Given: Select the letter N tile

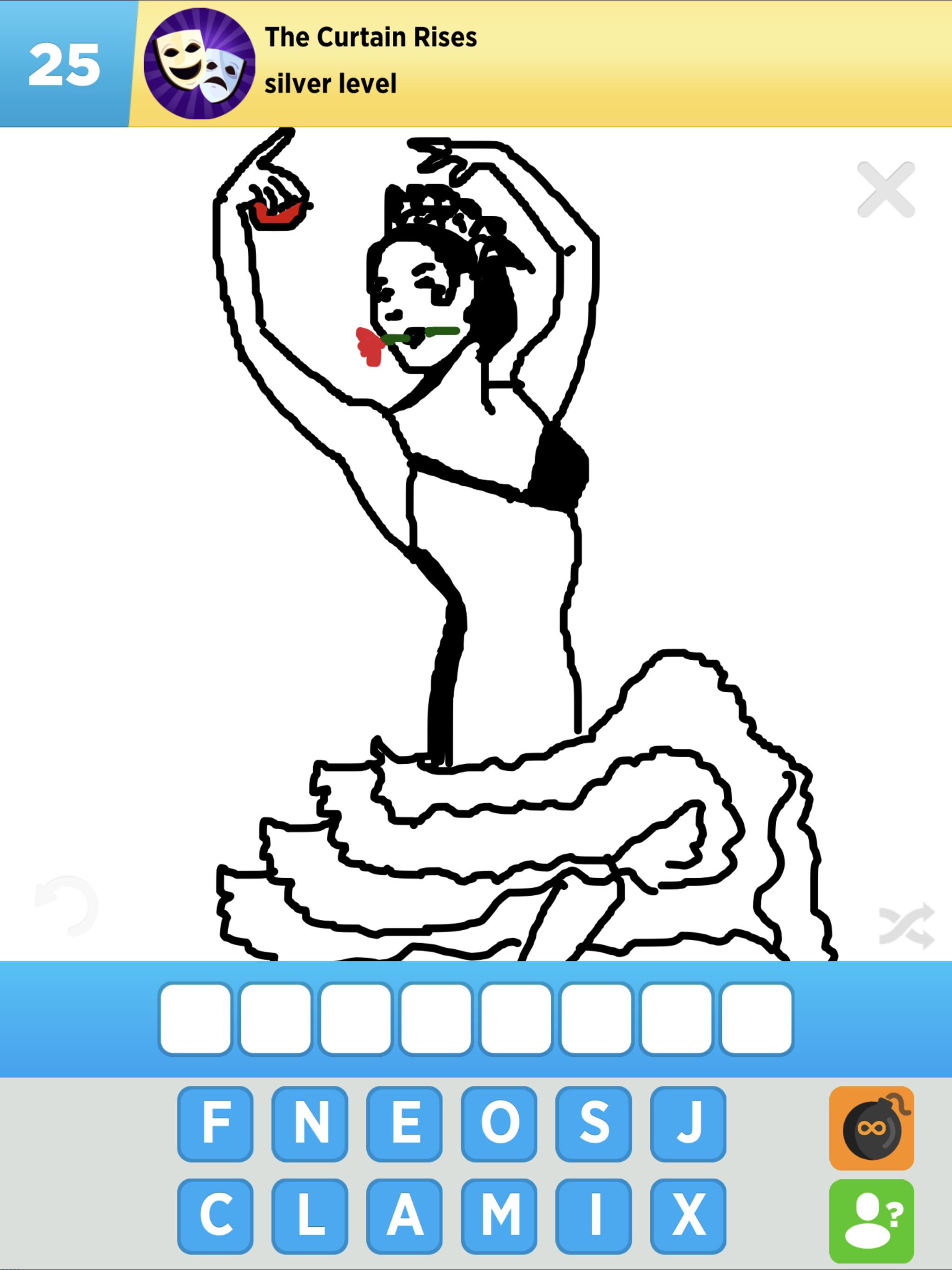Looking at the screenshot, I should pos(310,1124).
